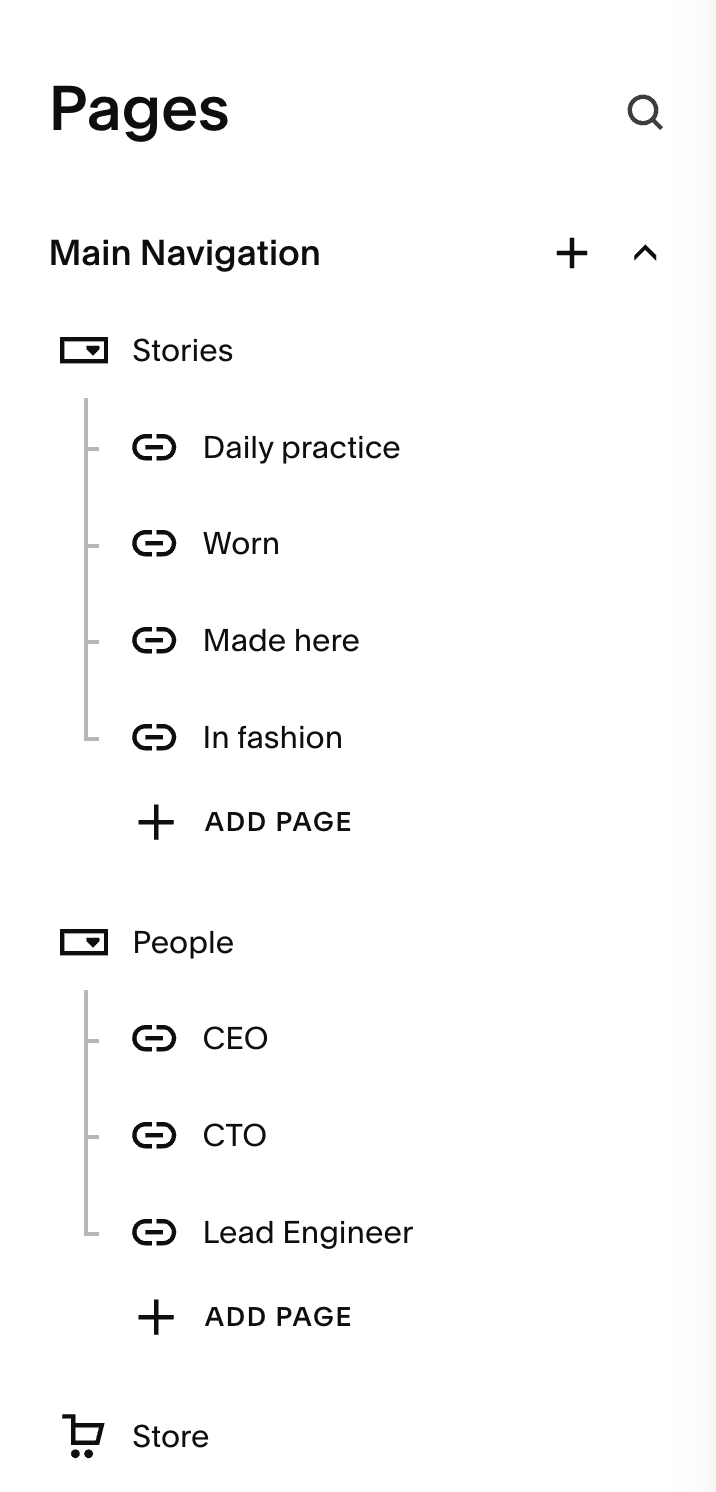Add a page to Main Navigation with plus icon

572,253
